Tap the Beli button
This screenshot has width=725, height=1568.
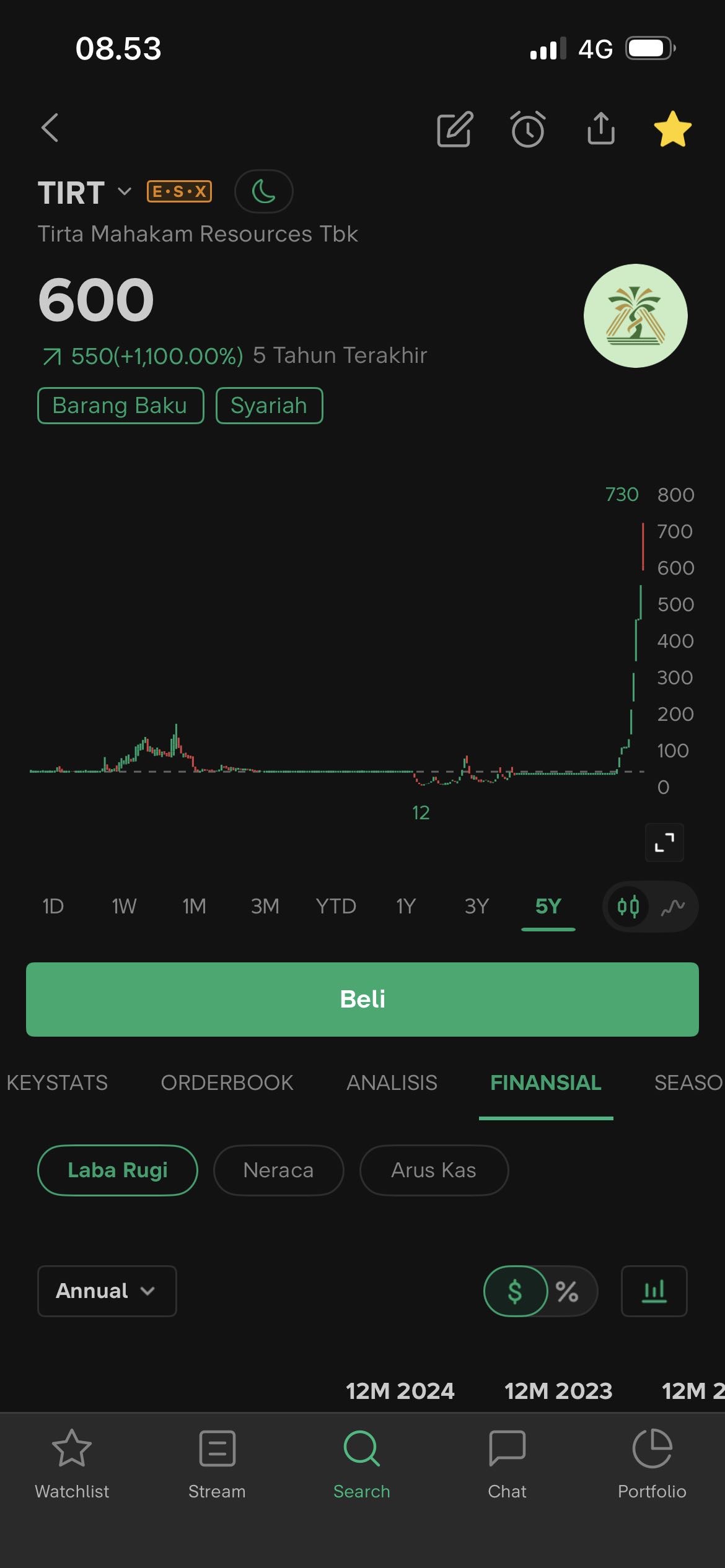(x=362, y=999)
